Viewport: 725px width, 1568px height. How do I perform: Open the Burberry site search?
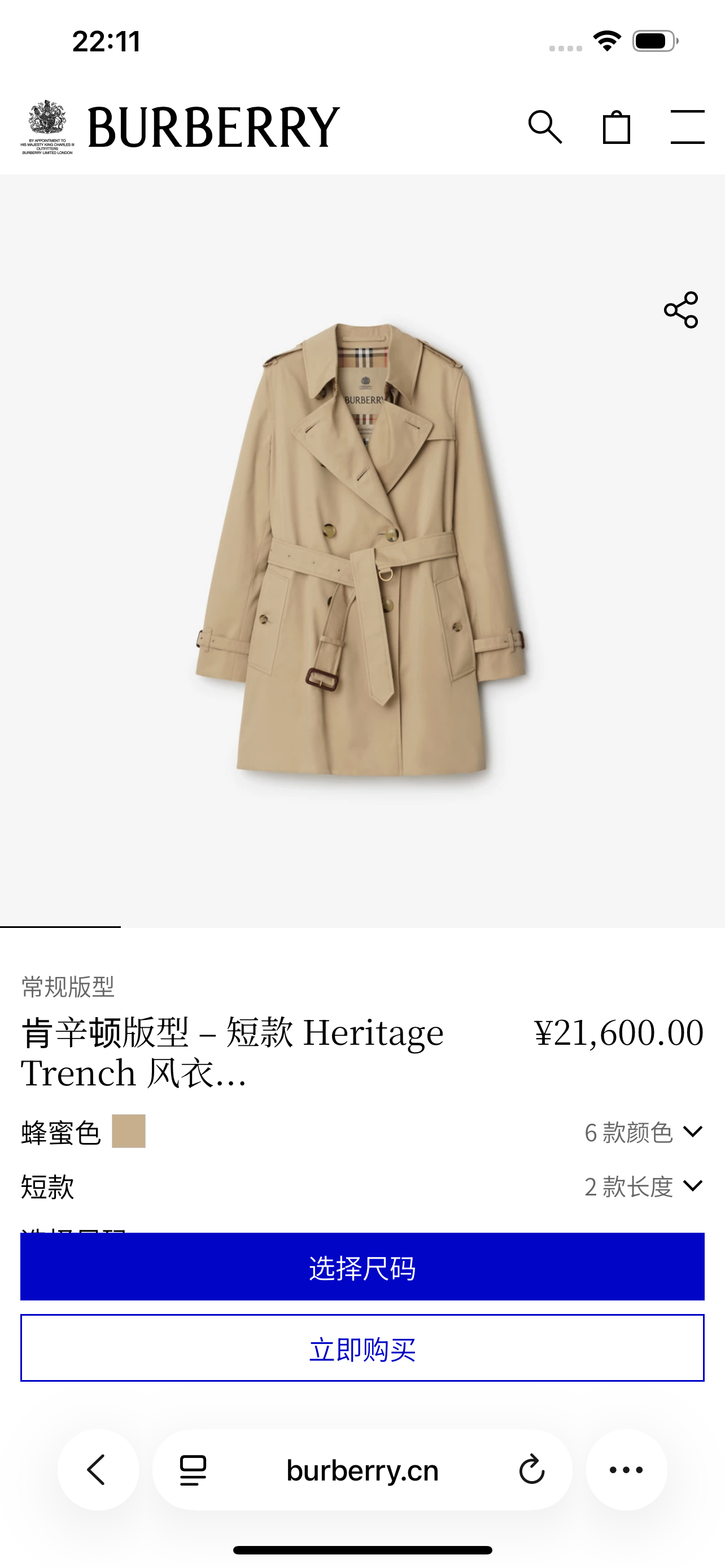(x=545, y=127)
